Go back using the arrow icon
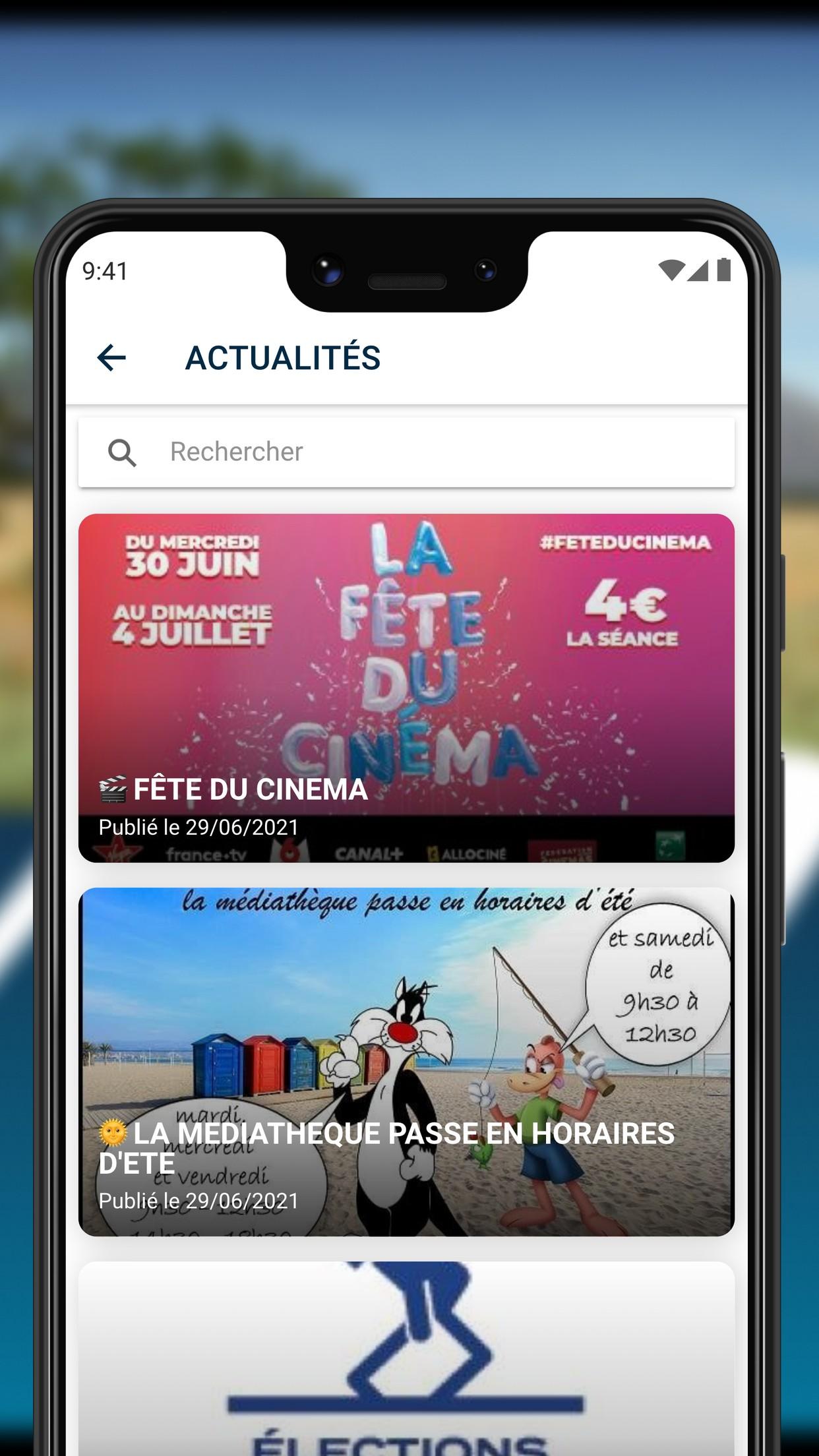819x1456 pixels. tap(111, 357)
